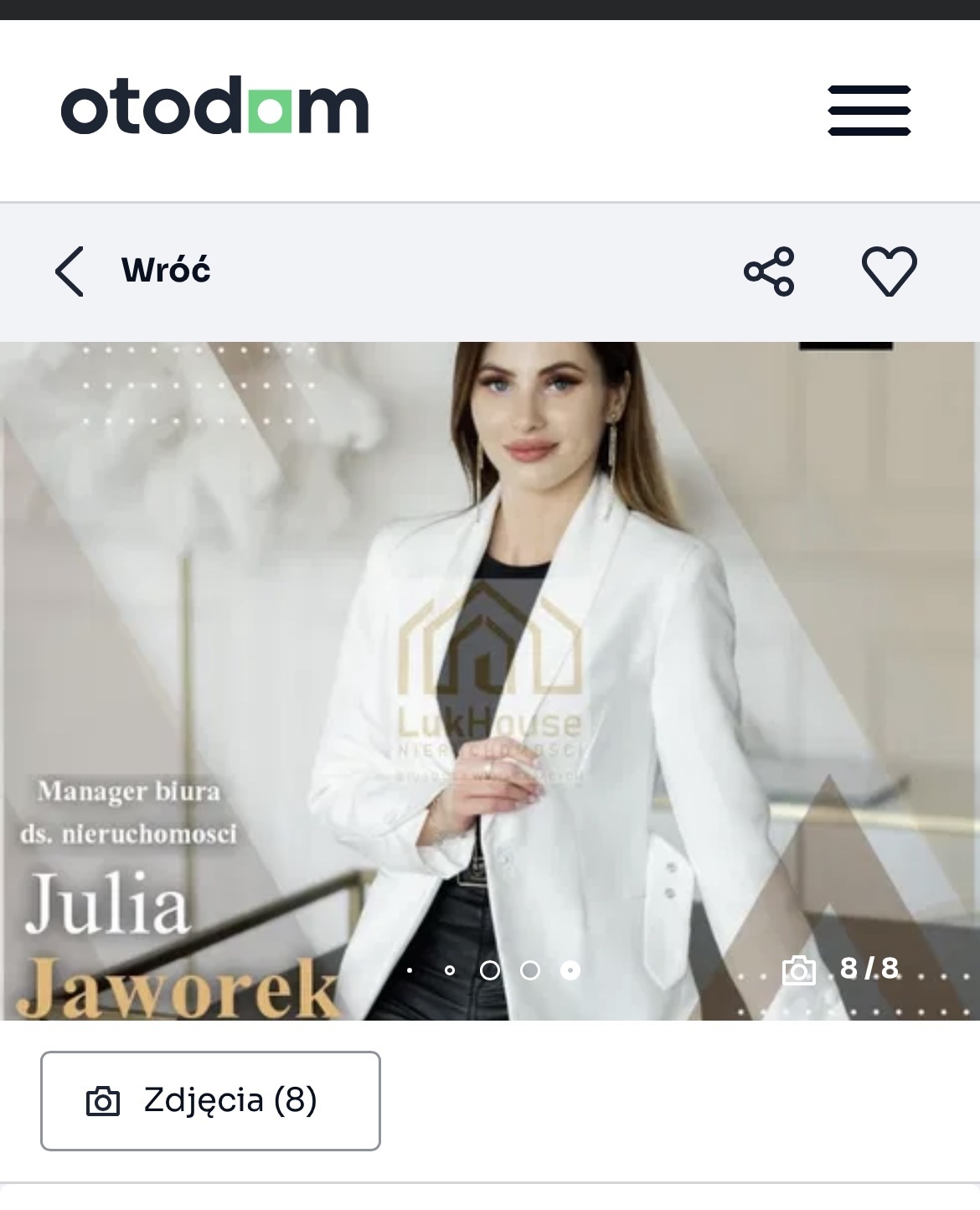Open the Zdjęcia (8) gallery button
This screenshot has height=1210, width=980.
click(210, 1100)
